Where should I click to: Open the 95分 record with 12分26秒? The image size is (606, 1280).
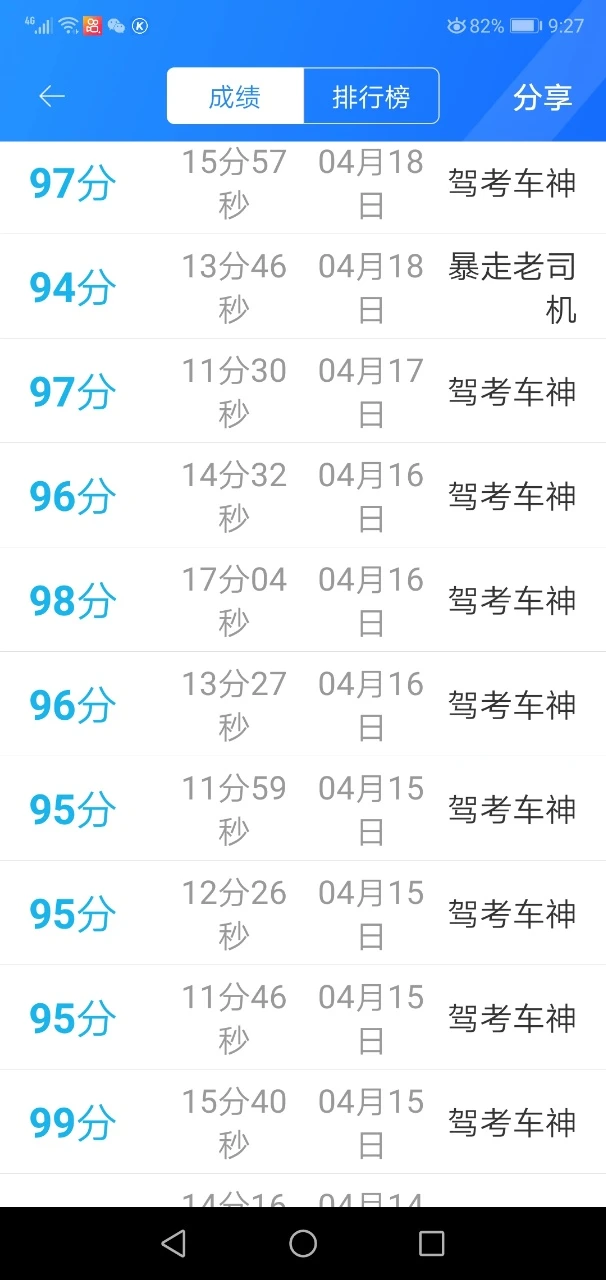(303, 913)
